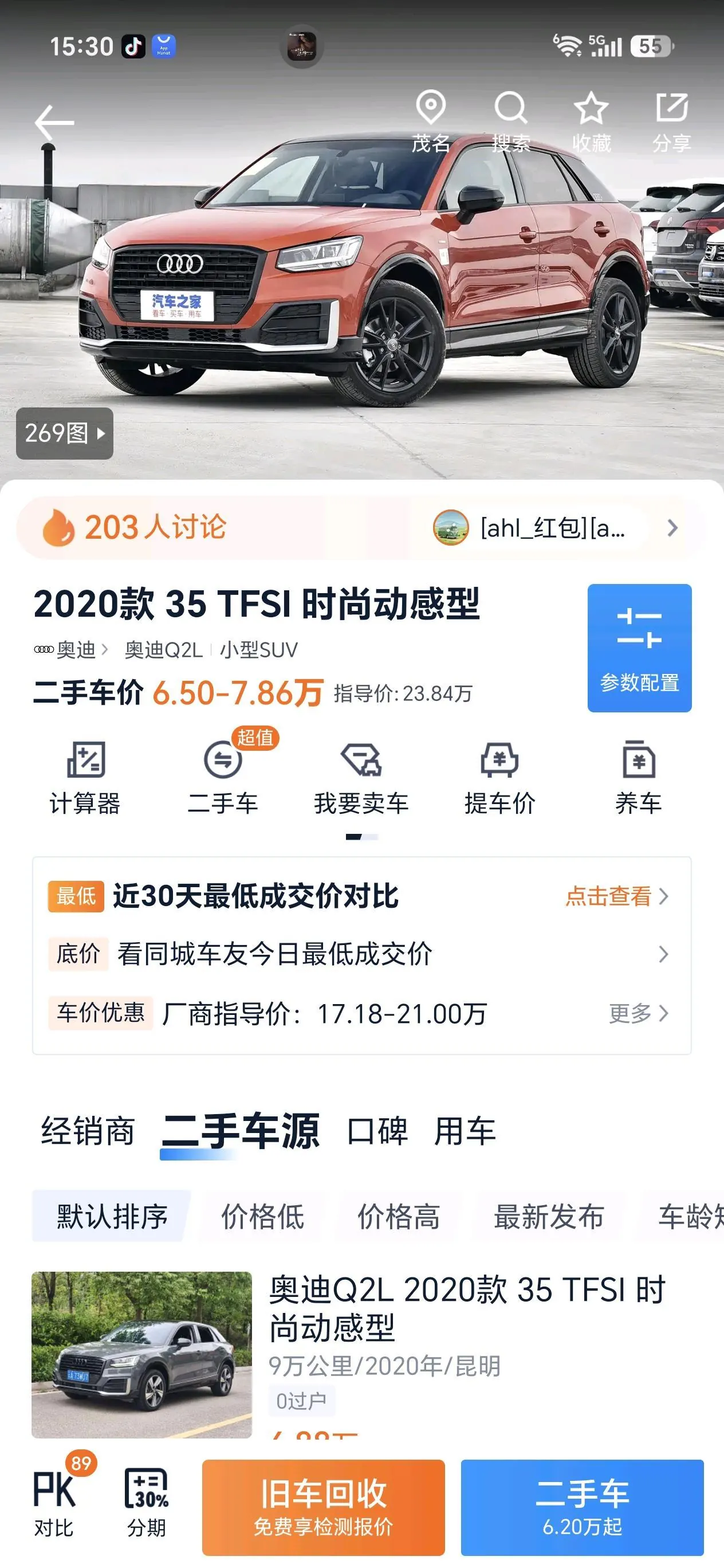The width and height of the screenshot is (724, 1568).
Task: Go back using the top arrow
Action: [54, 122]
